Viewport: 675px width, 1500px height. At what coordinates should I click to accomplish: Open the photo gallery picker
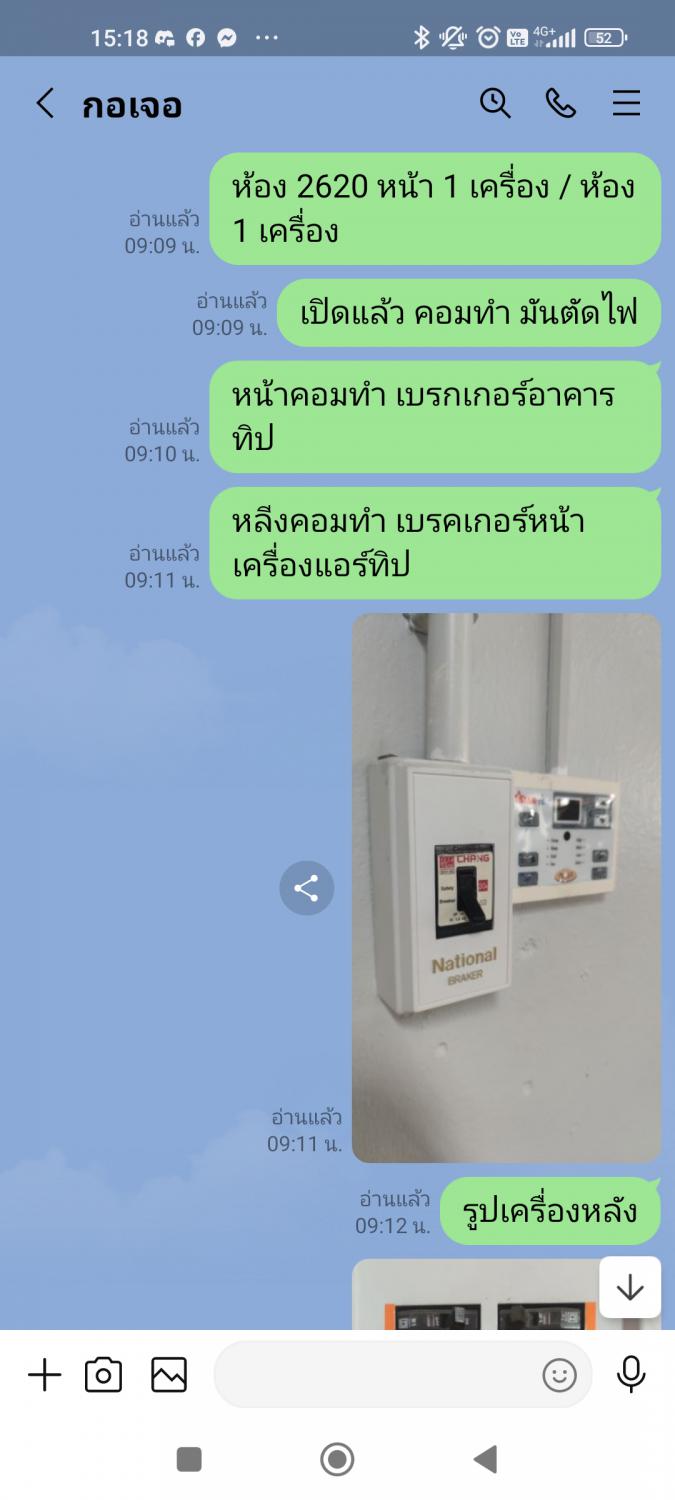click(169, 1376)
